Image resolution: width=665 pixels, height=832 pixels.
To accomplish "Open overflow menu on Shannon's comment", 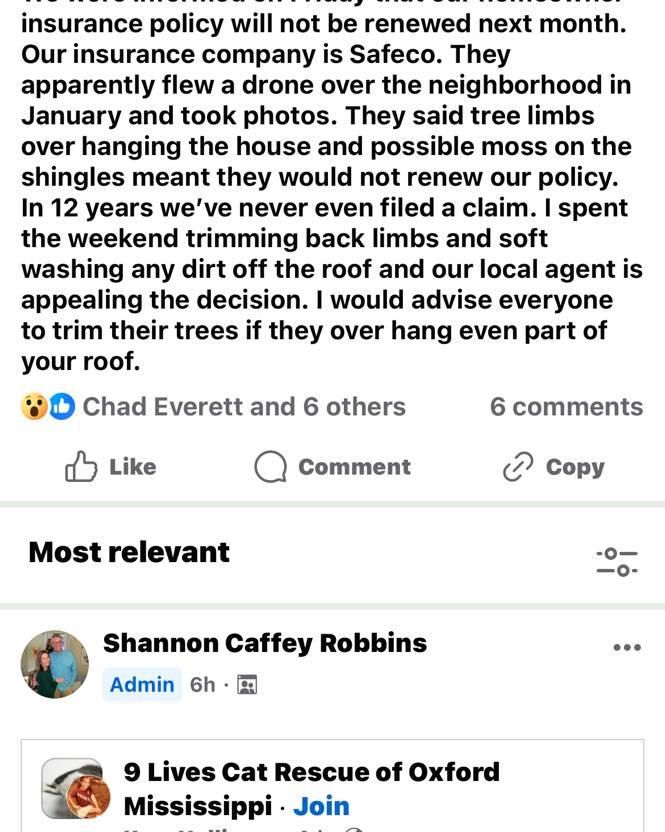I will pos(627,647).
